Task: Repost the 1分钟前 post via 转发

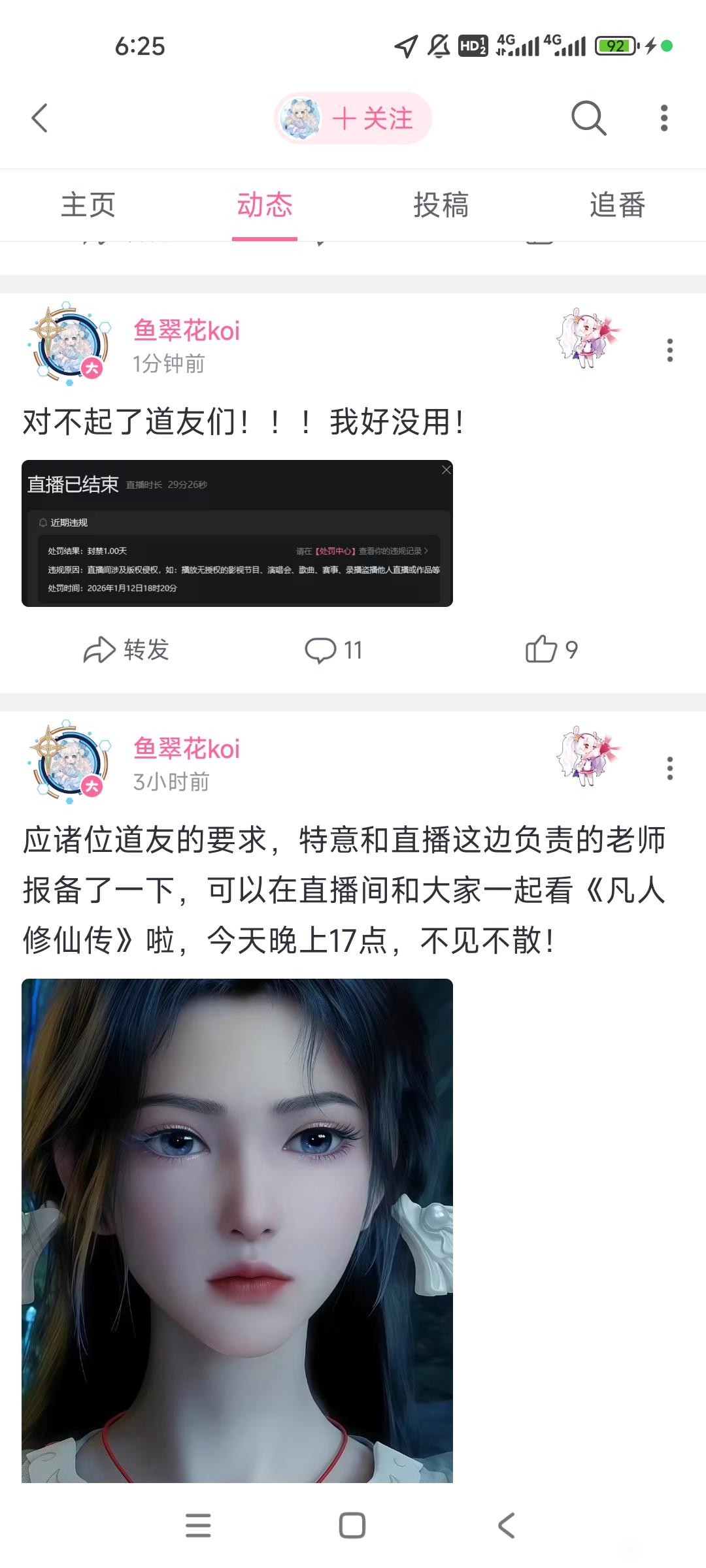Action: [x=127, y=650]
